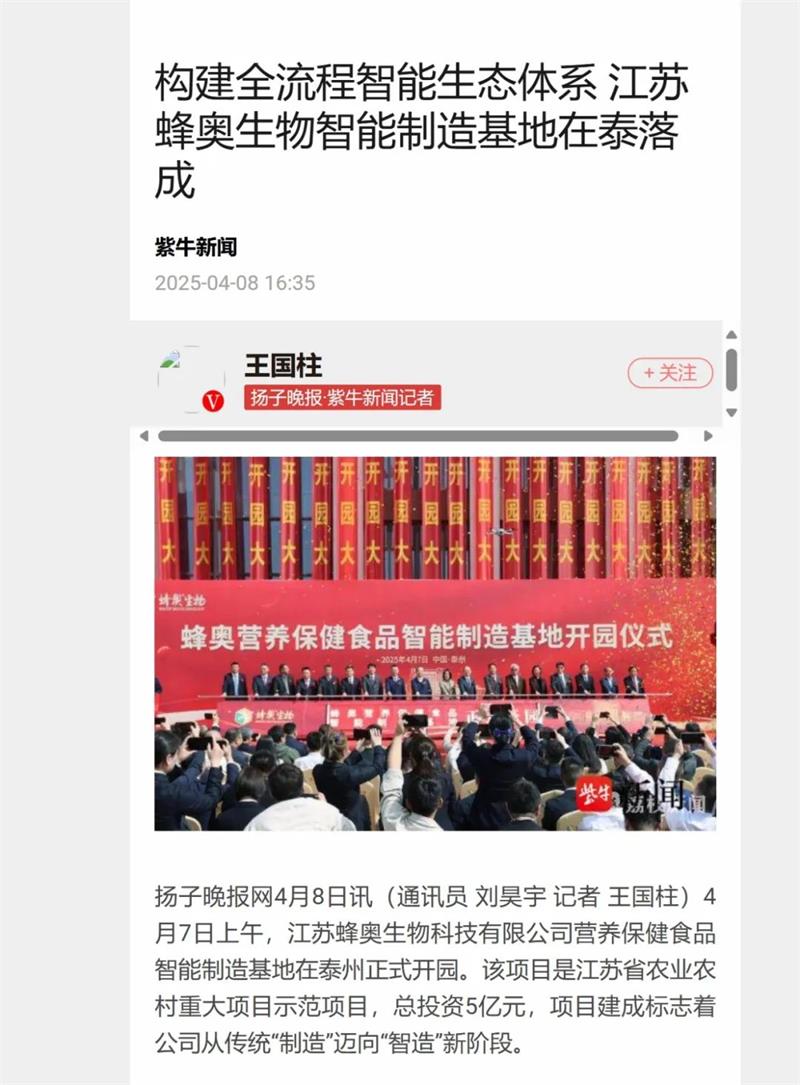Tap the scroll up arrow in author panel
Image resolution: width=800 pixels, height=1085 pixels.
[x=731, y=335]
